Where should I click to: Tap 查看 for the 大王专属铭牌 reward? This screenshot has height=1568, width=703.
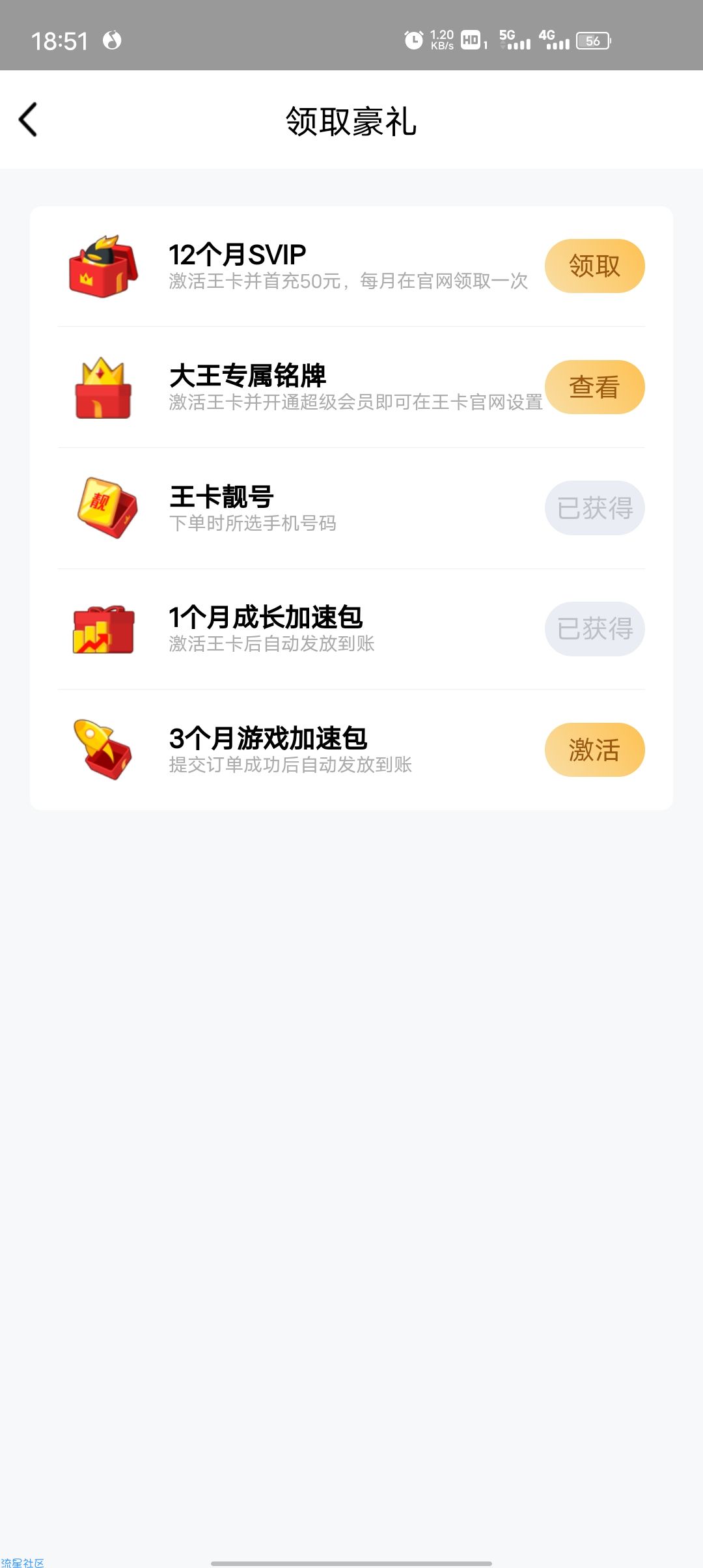[x=594, y=387]
